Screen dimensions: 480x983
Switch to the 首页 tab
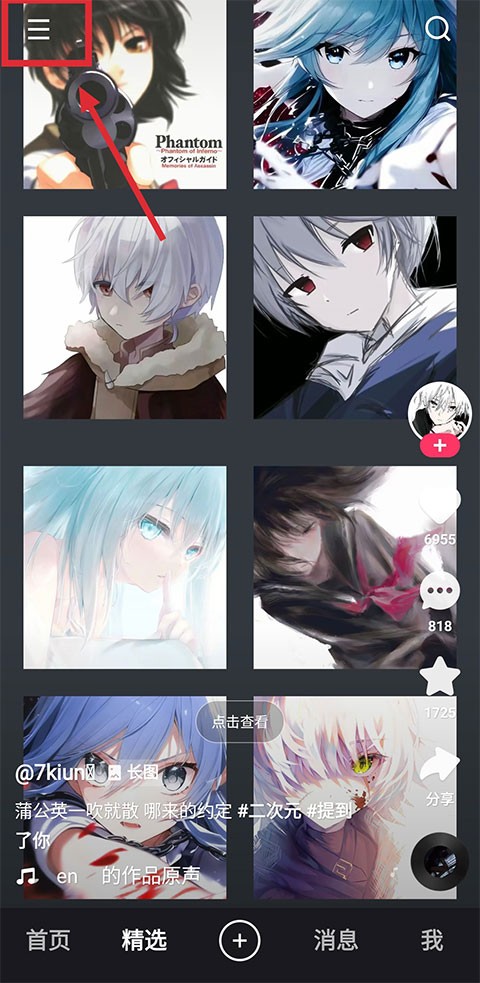[x=48, y=940]
